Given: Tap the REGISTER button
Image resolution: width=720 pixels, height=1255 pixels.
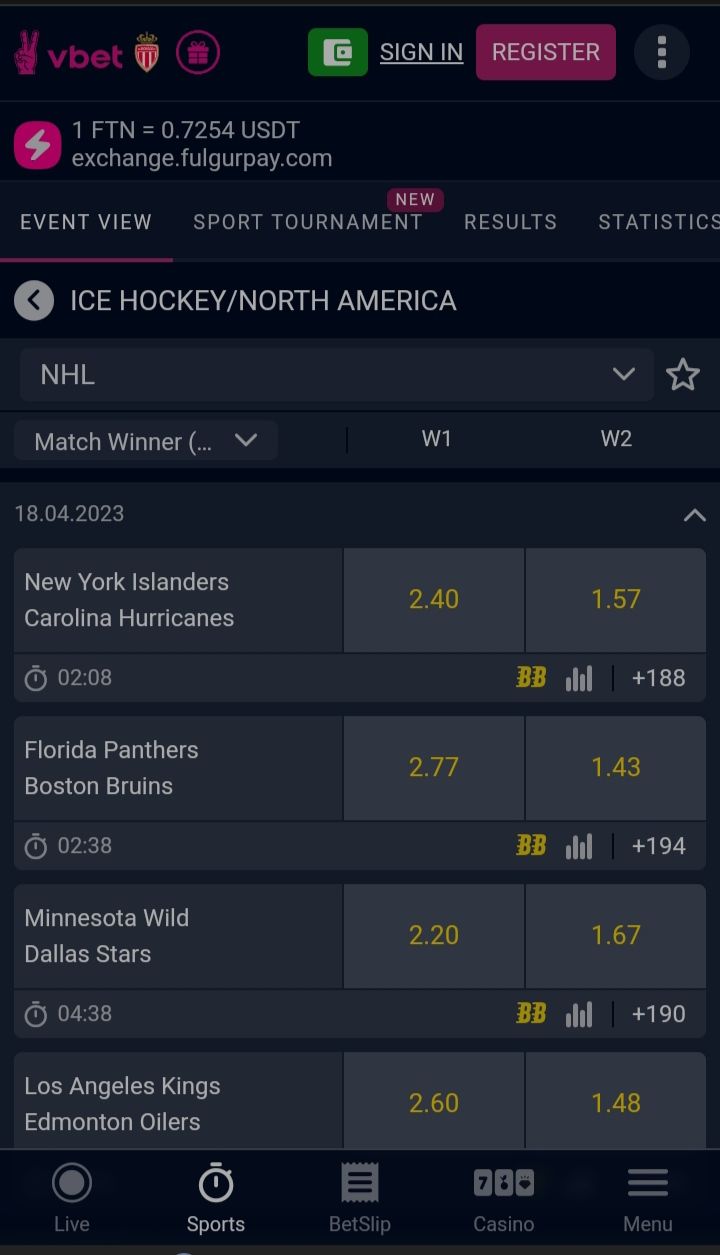Looking at the screenshot, I should pyautogui.click(x=546, y=52).
